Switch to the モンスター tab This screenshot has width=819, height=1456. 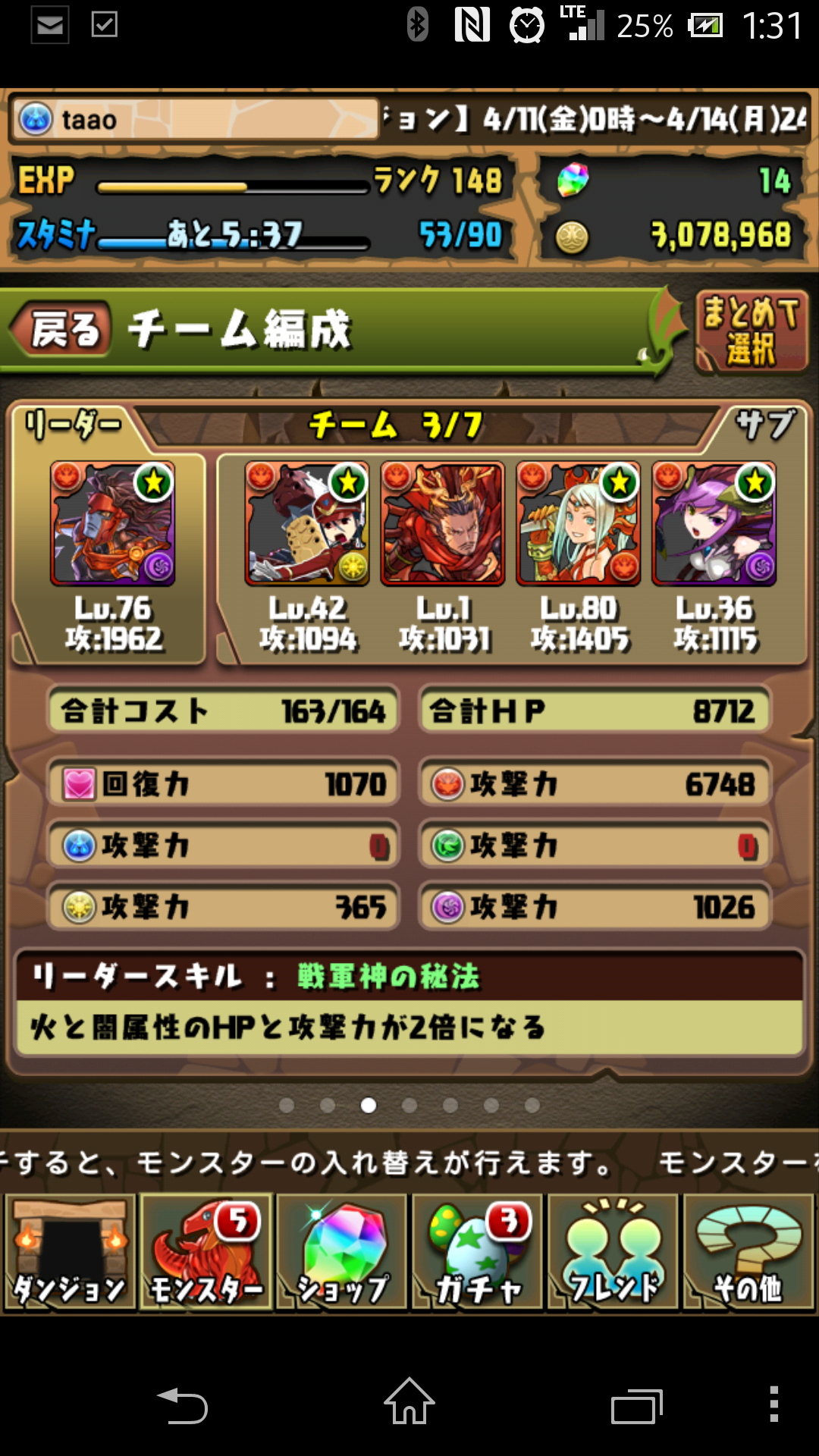[x=206, y=1253]
